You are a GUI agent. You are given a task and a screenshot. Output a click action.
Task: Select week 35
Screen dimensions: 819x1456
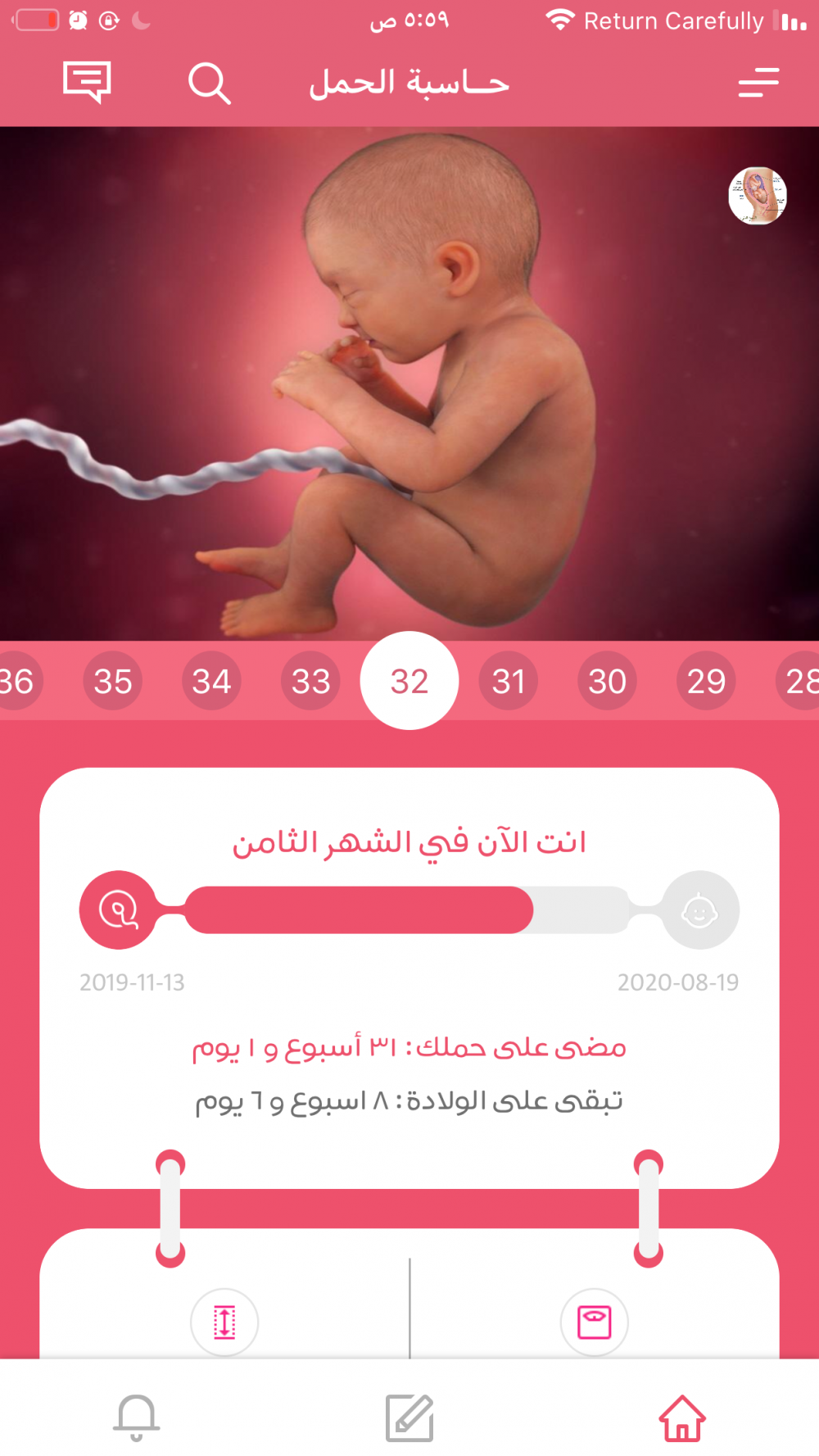(x=113, y=681)
